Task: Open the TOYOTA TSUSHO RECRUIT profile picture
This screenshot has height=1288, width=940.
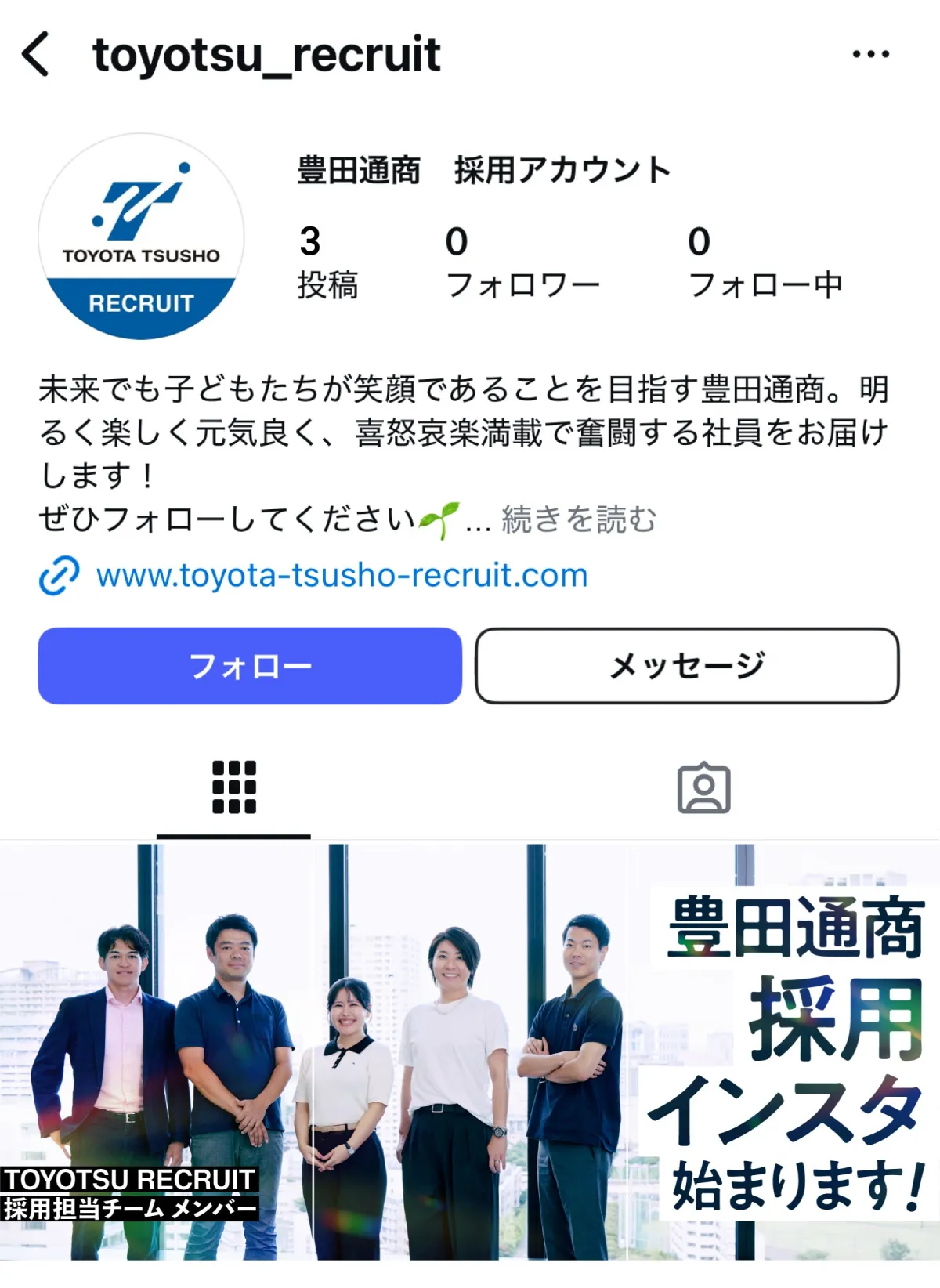Action: point(141,237)
